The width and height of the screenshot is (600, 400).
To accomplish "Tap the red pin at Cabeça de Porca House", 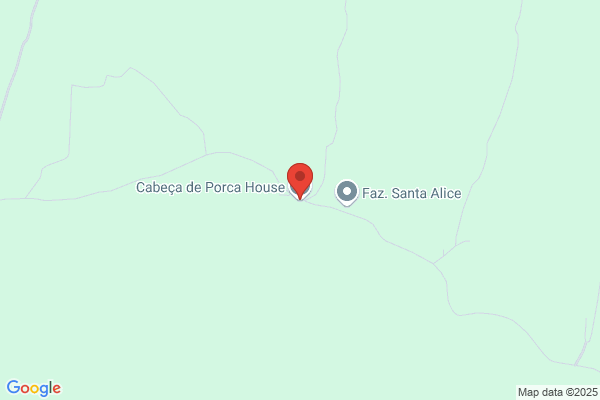I will [300, 181].
